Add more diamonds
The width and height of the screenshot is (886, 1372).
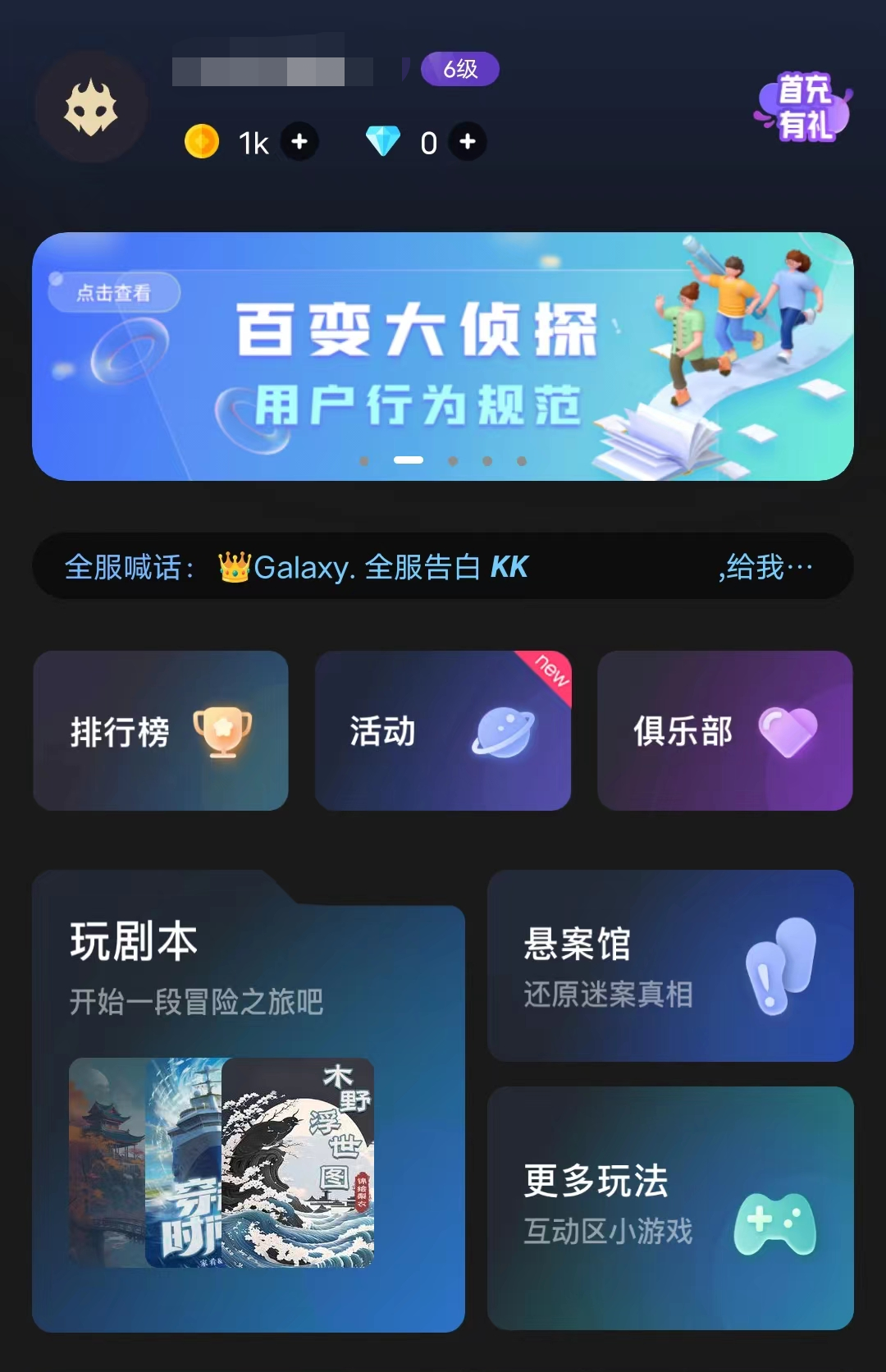click(468, 142)
